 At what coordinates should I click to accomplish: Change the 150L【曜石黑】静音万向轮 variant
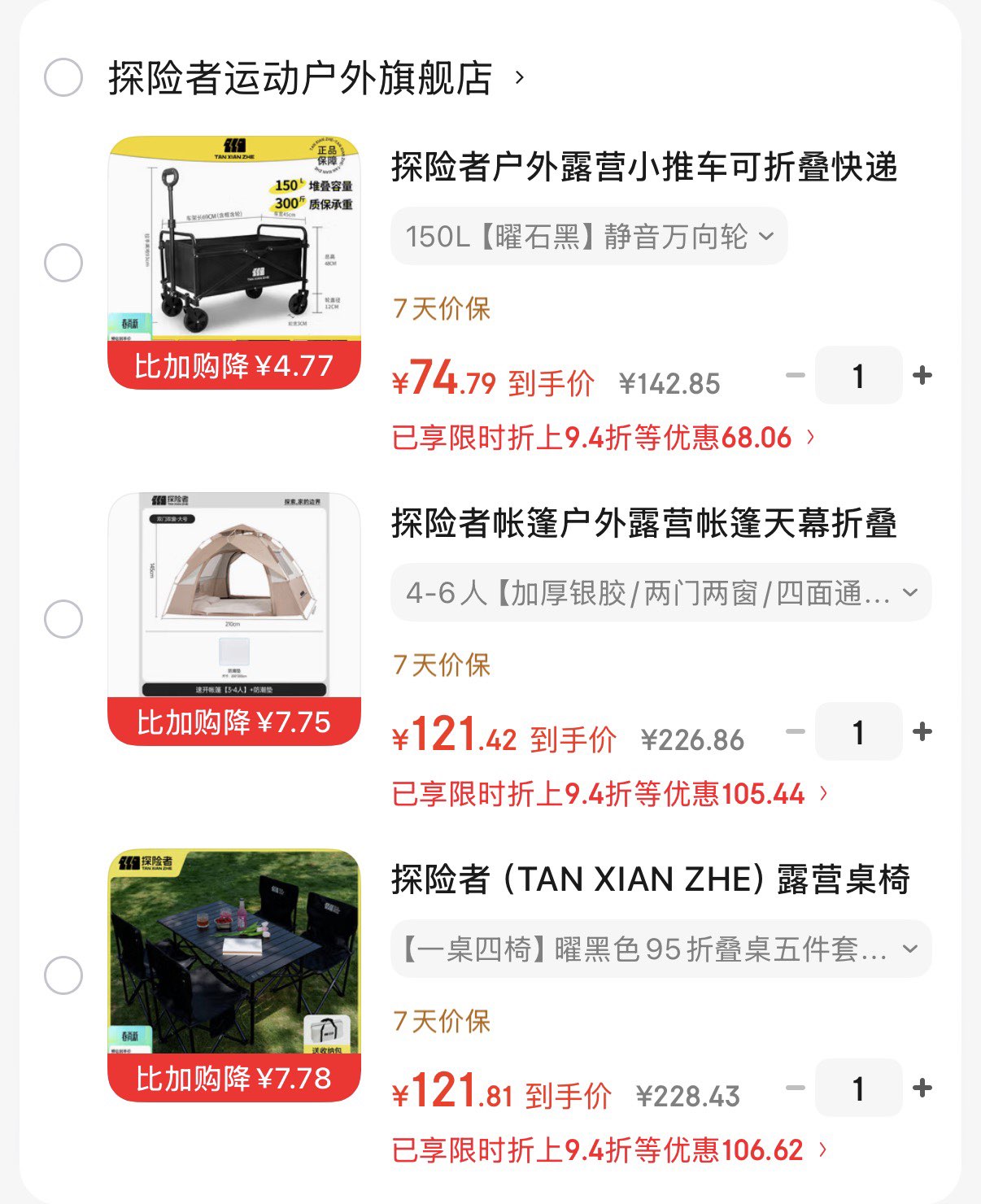tap(589, 237)
